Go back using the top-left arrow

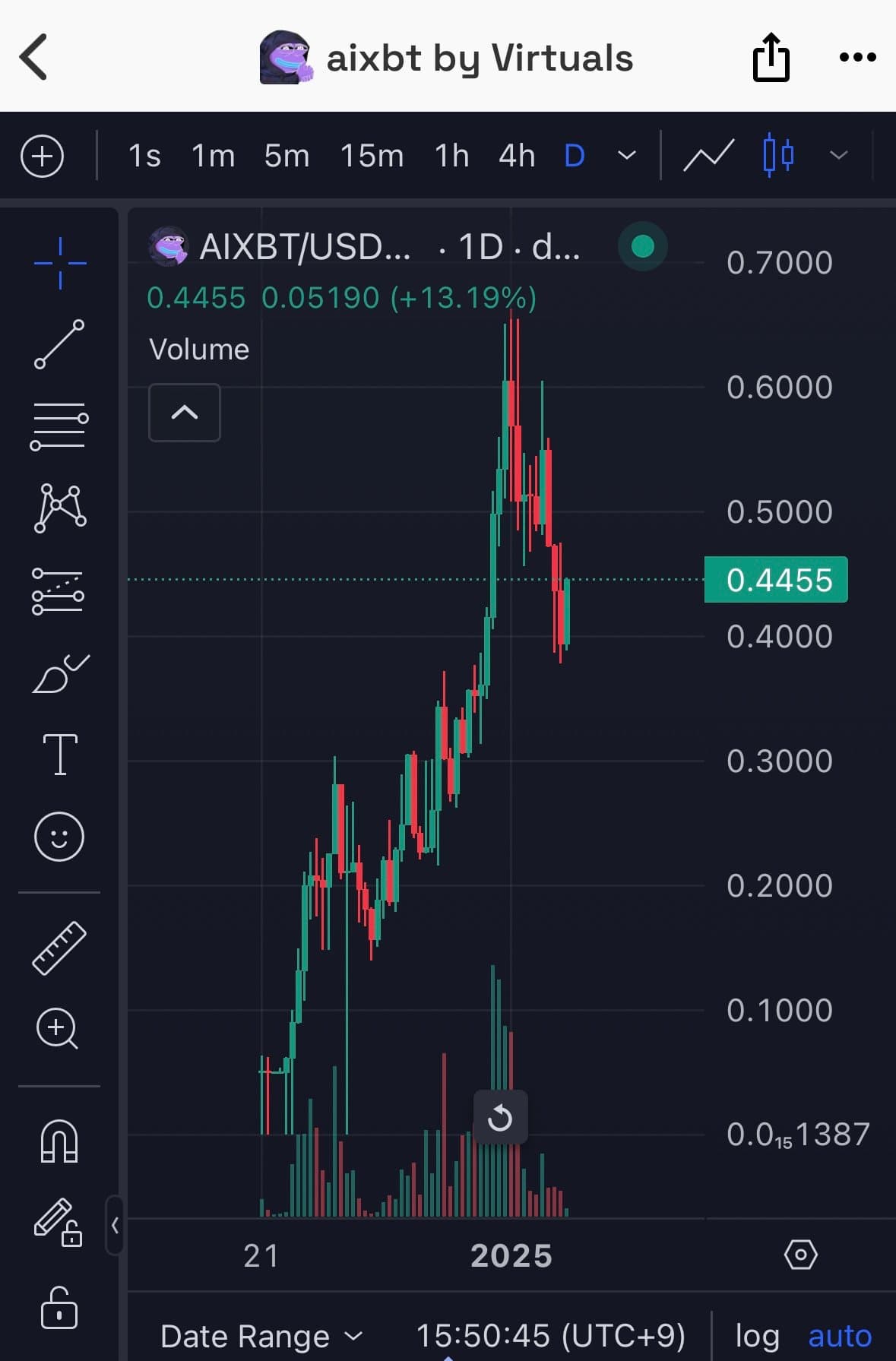click(34, 57)
